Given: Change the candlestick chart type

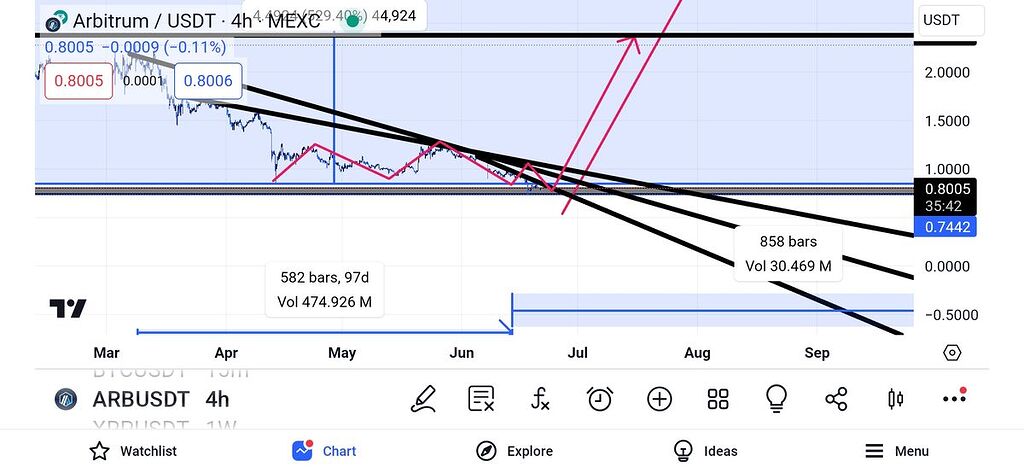Looking at the screenshot, I should [895, 399].
